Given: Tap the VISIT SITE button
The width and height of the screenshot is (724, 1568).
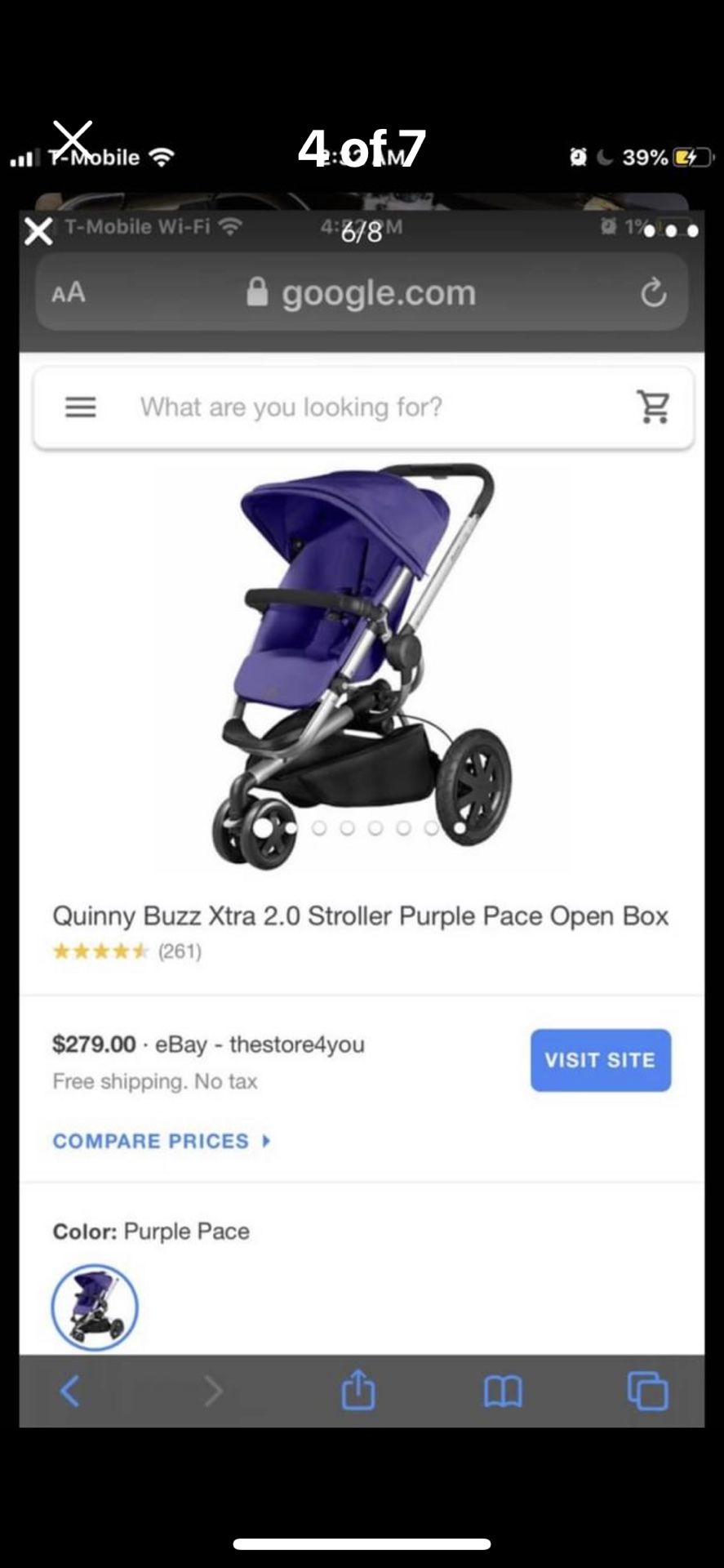Looking at the screenshot, I should point(601,1060).
